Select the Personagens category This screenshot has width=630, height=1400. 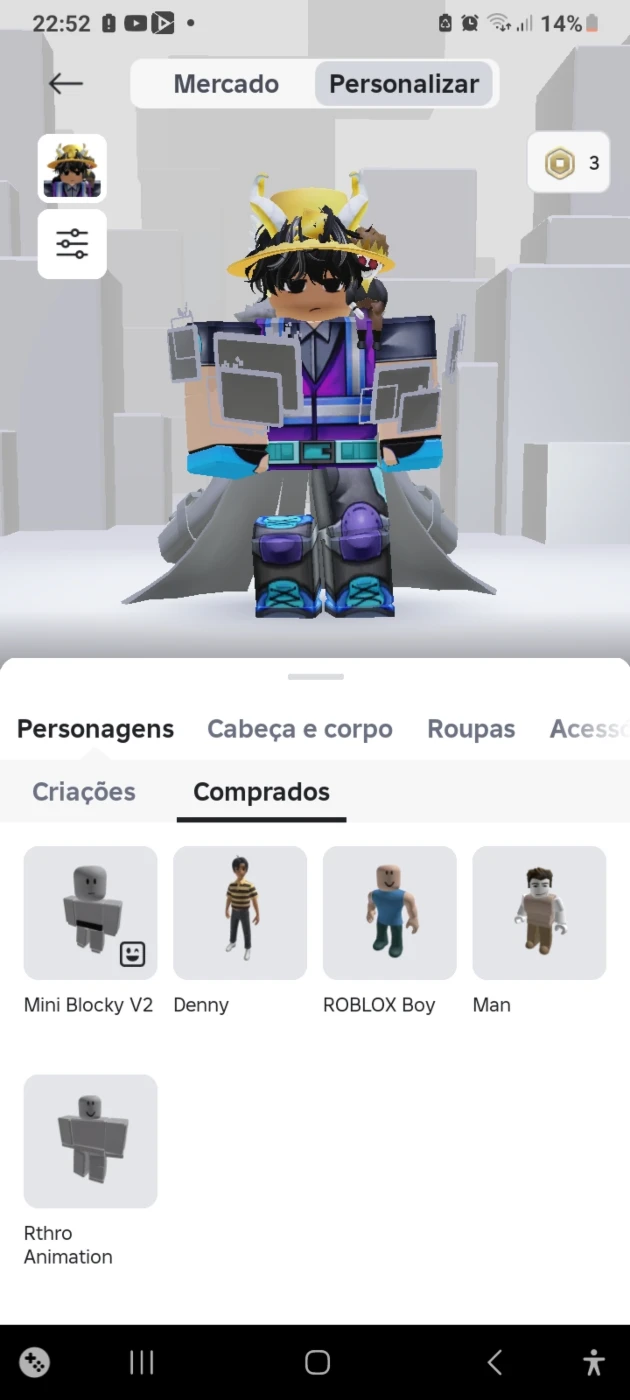[96, 729]
